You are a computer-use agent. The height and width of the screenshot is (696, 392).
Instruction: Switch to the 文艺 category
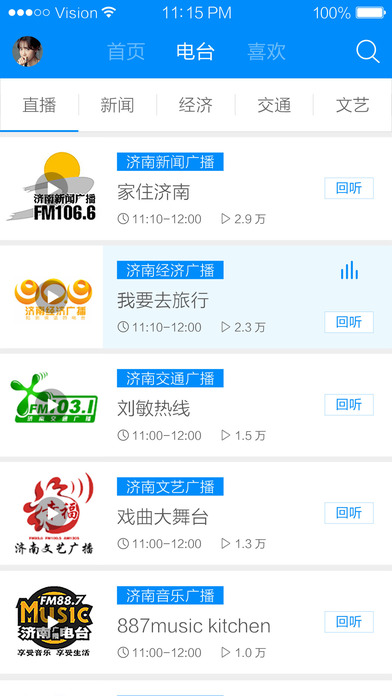click(352, 105)
